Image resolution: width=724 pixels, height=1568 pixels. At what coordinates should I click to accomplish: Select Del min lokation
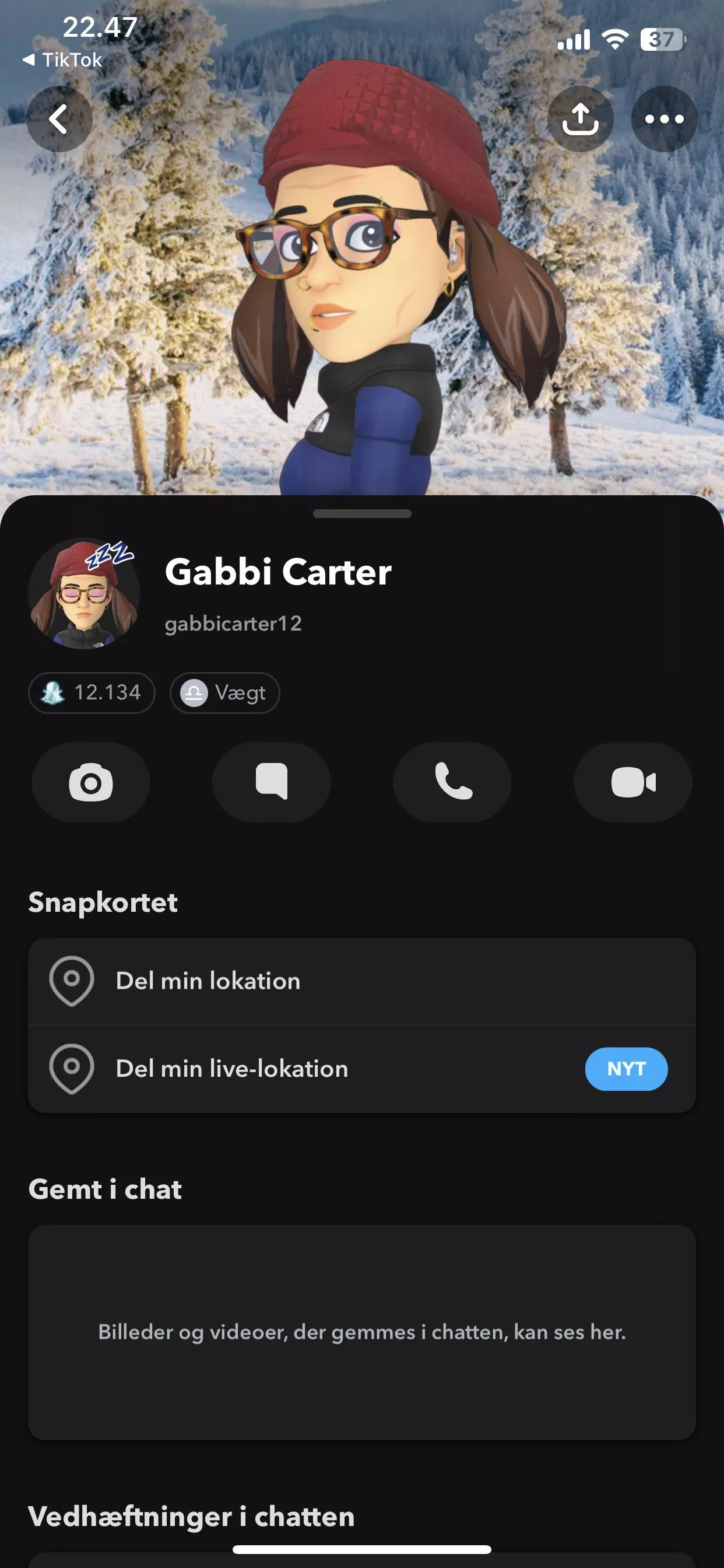coord(361,981)
